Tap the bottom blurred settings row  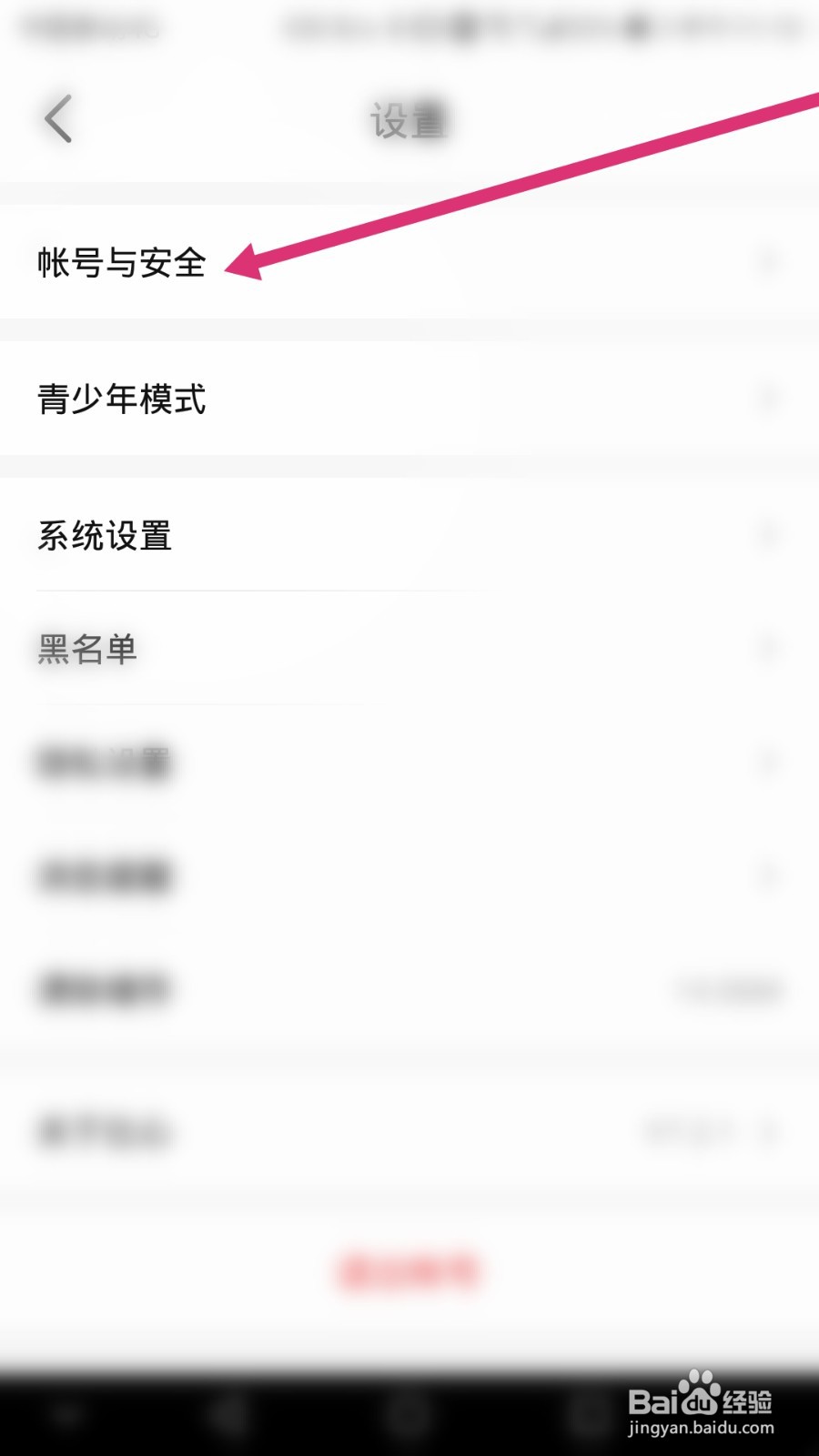(102, 1131)
